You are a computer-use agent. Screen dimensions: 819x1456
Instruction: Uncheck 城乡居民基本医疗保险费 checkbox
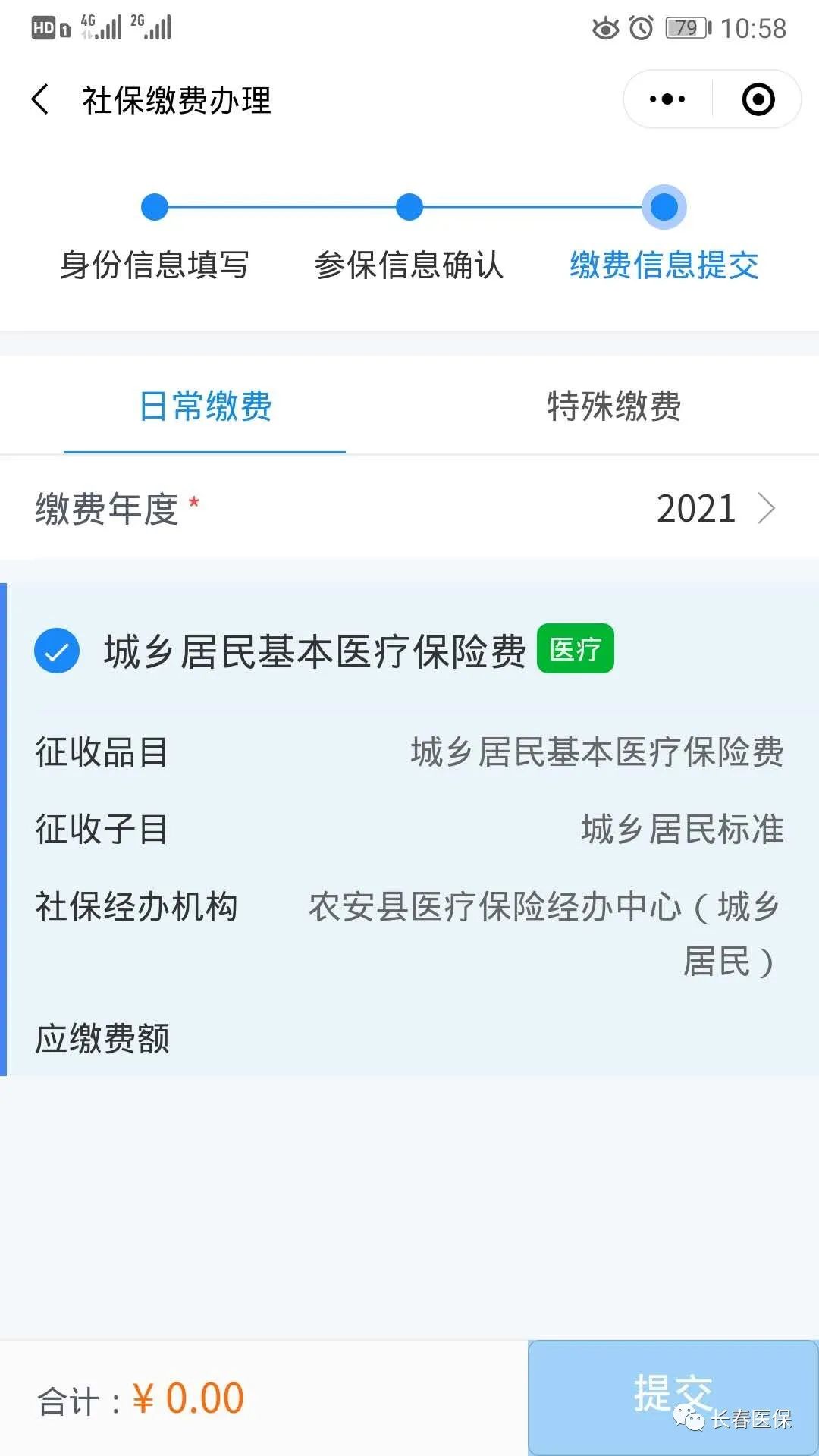point(57,651)
